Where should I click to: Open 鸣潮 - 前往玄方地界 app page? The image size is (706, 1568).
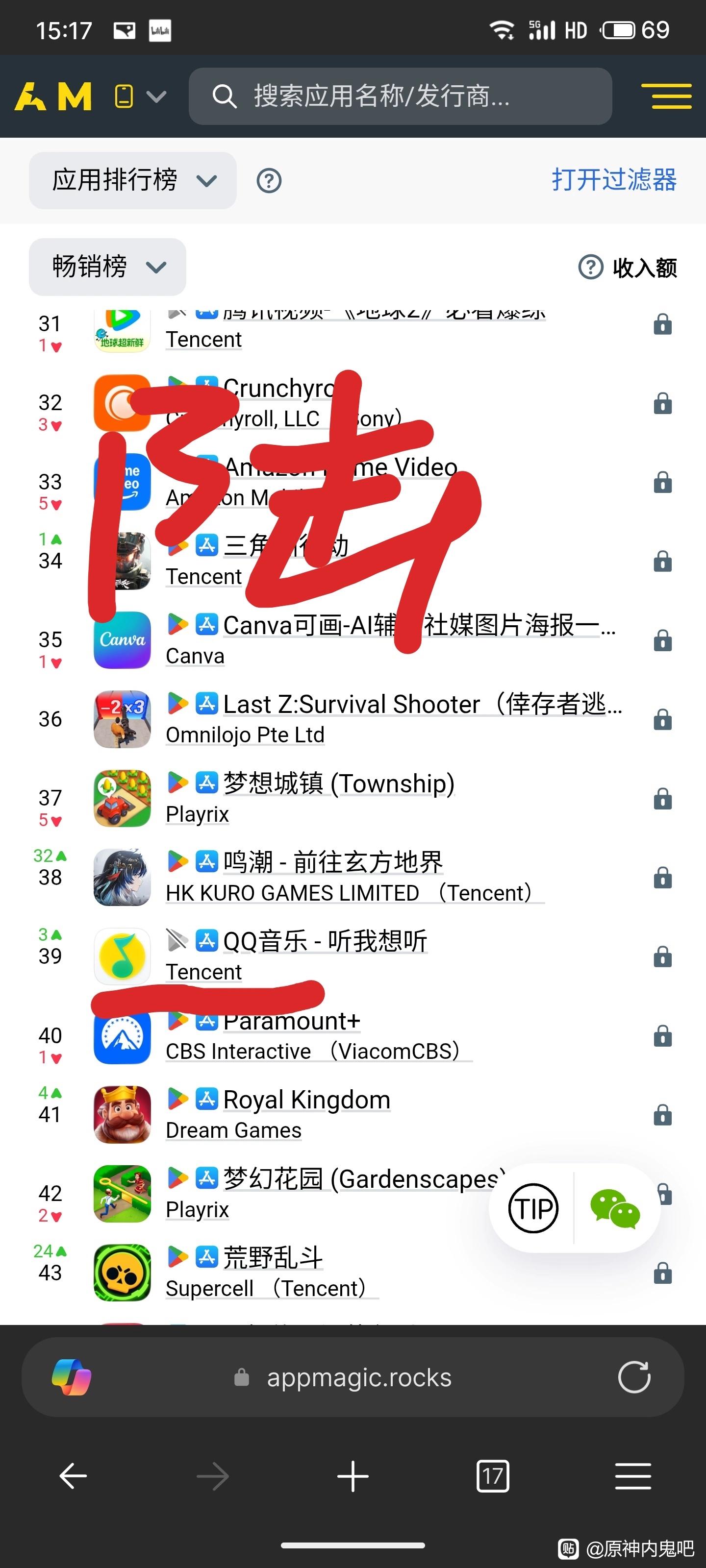[333, 862]
